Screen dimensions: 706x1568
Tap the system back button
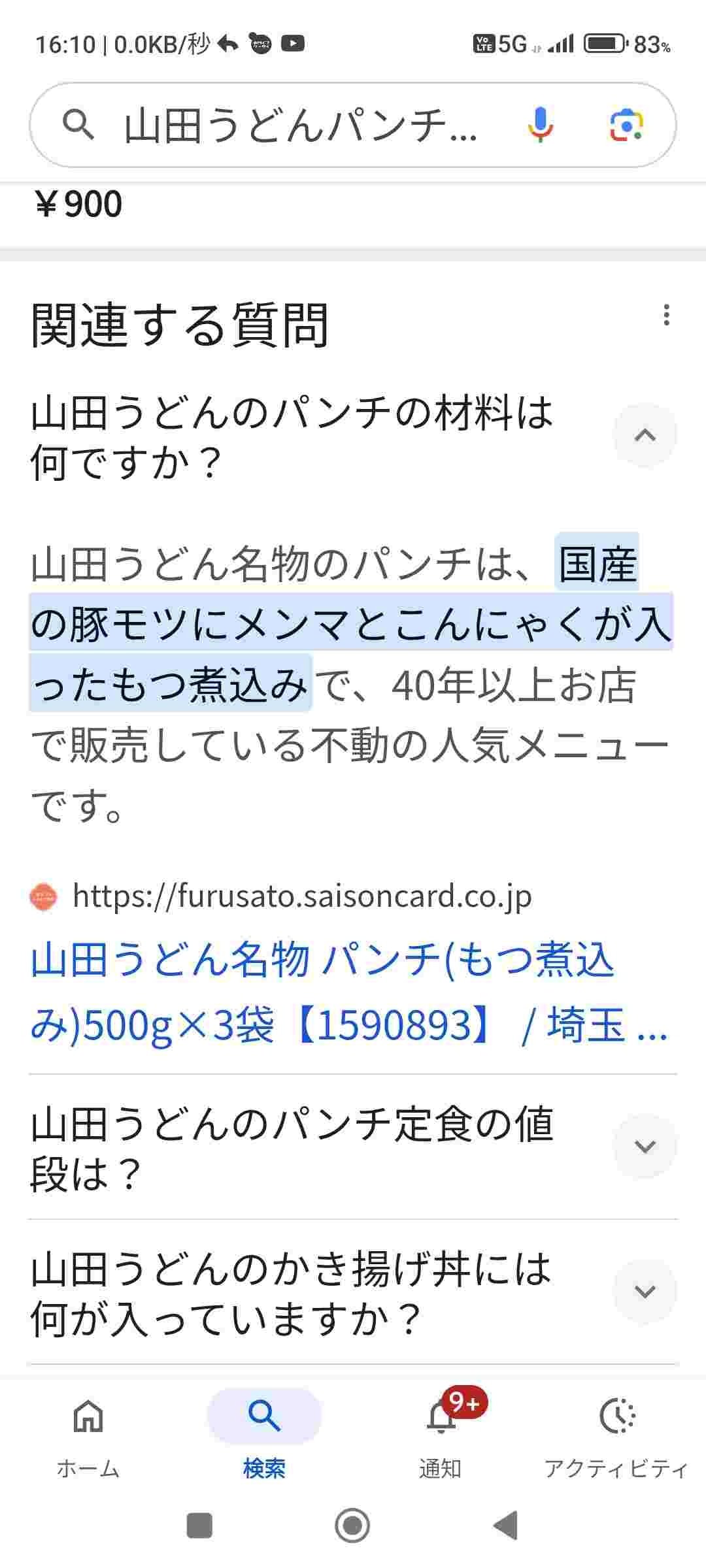click(505, 1526)
